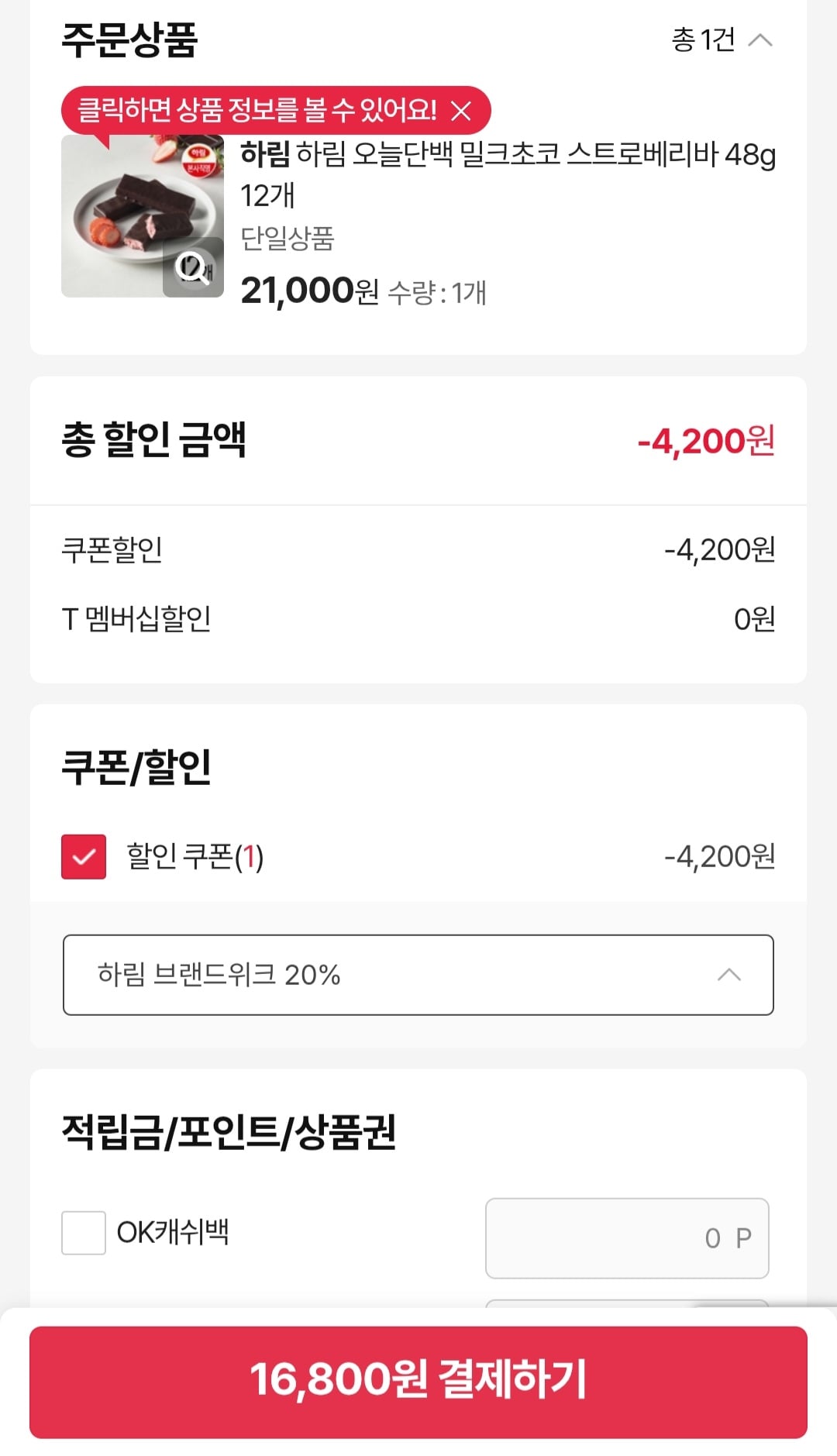Uncheck the 할인 쿠폰 checkbox
Image resolution: width=837 pixels, height=1456 pixels.
click(84, 856)
